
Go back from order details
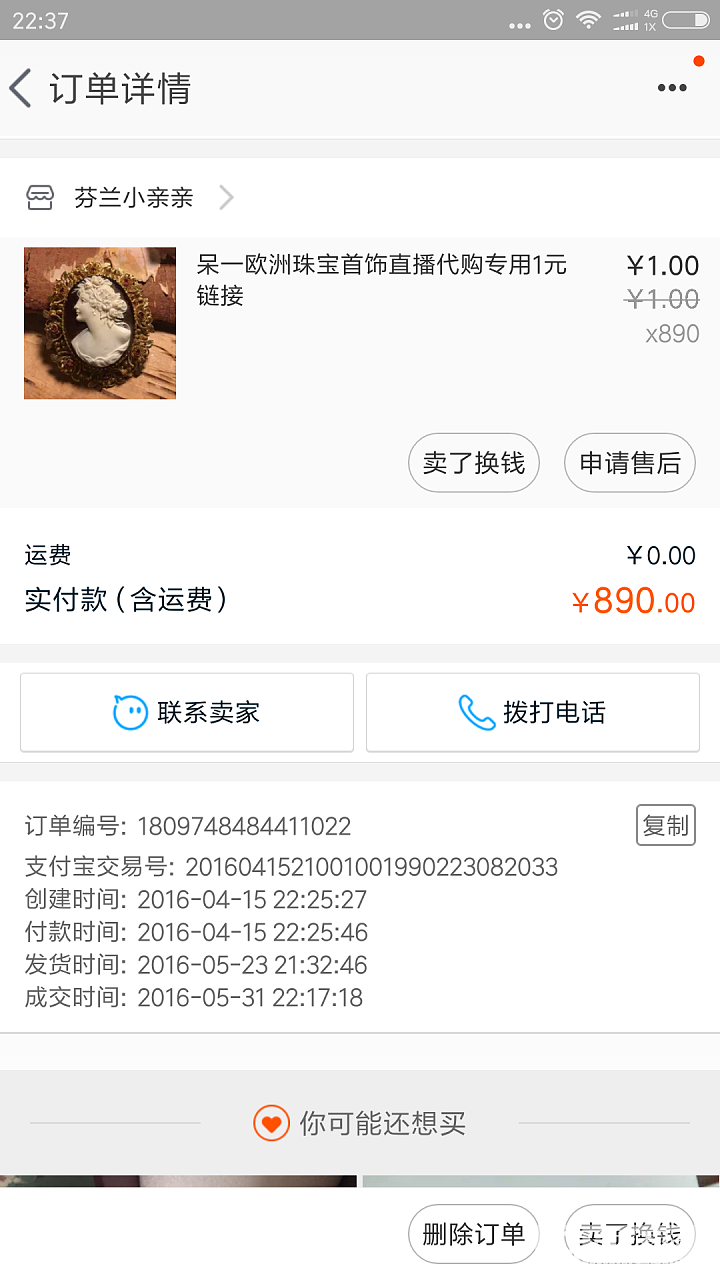(x=22, y=88)
